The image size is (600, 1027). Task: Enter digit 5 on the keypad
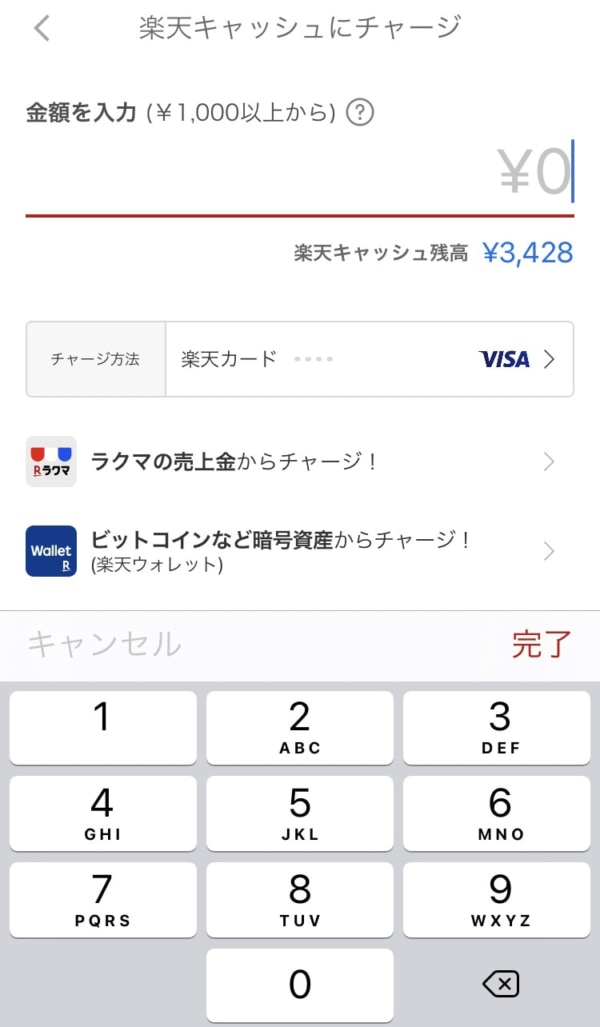click(300, 813)
